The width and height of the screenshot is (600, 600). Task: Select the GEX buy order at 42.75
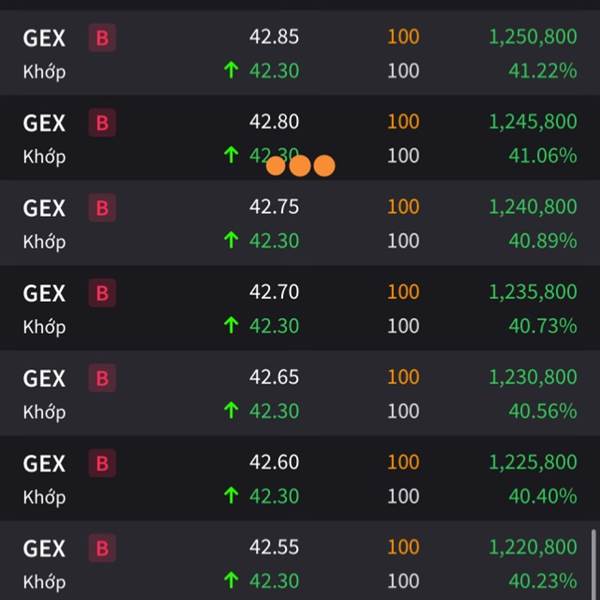[x=300, y=224]
